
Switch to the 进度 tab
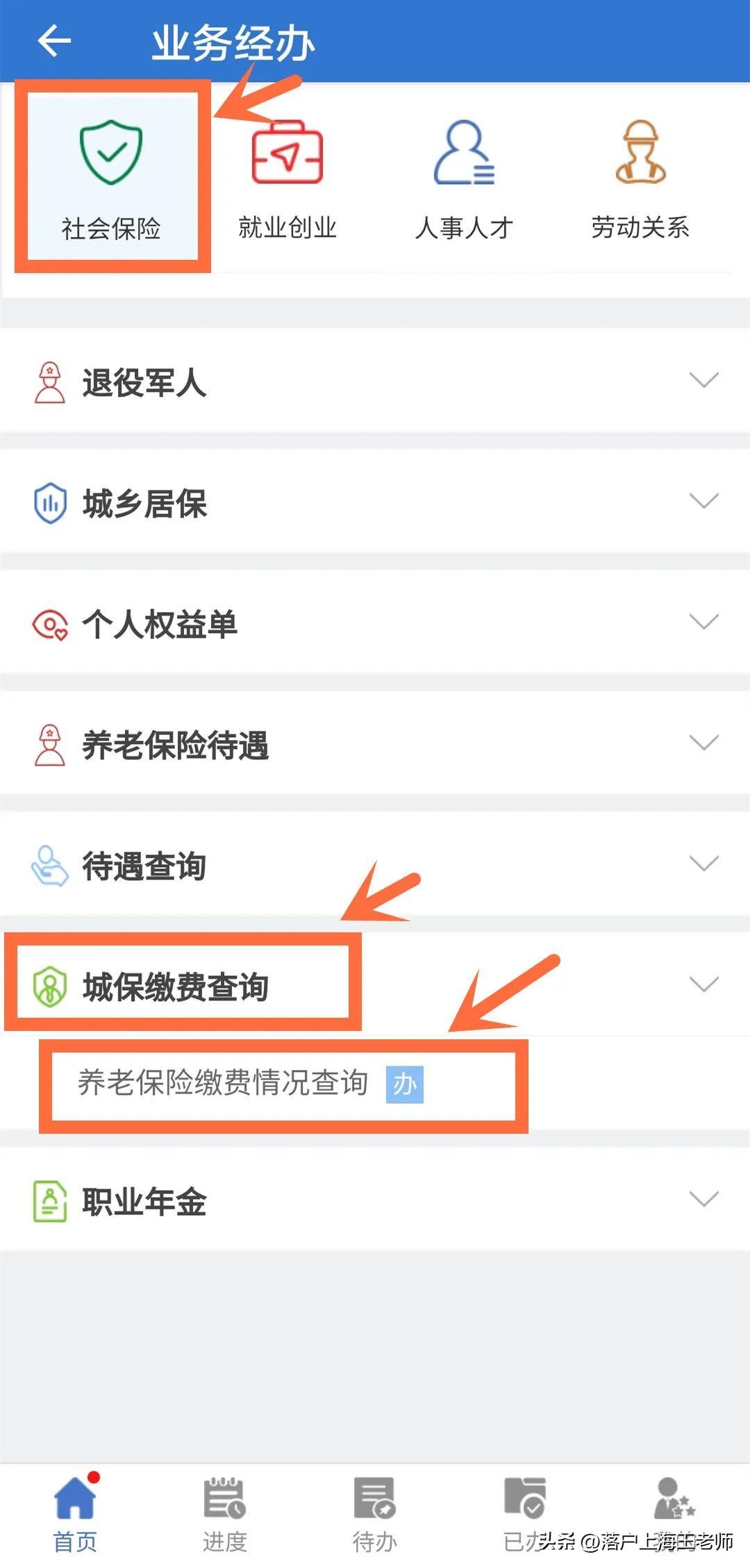pyautogui.click(x=224, y=1514)
